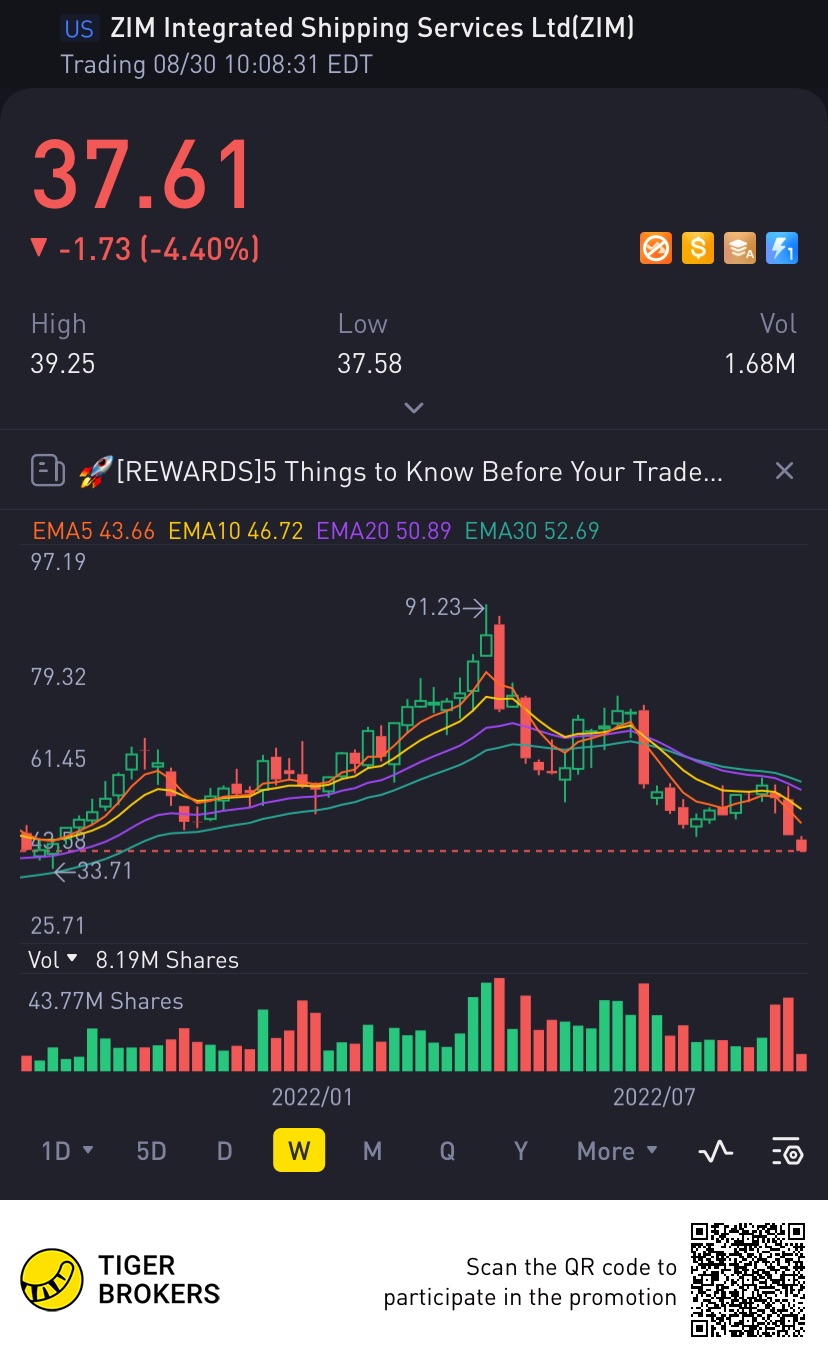
Task: Select the W weekly chart period
Action: (x=299, y=1151)
